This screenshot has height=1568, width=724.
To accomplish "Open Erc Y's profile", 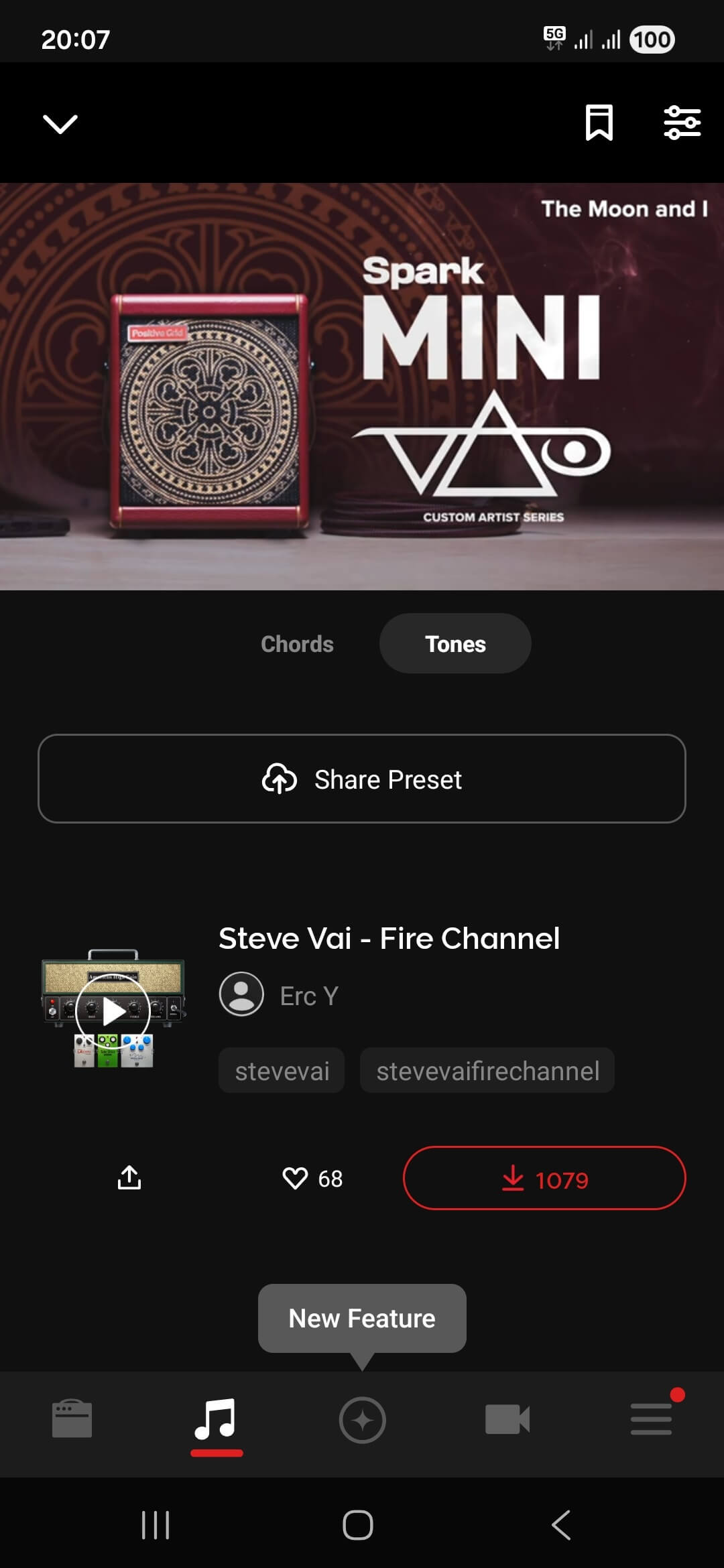I will pos(279,995).
